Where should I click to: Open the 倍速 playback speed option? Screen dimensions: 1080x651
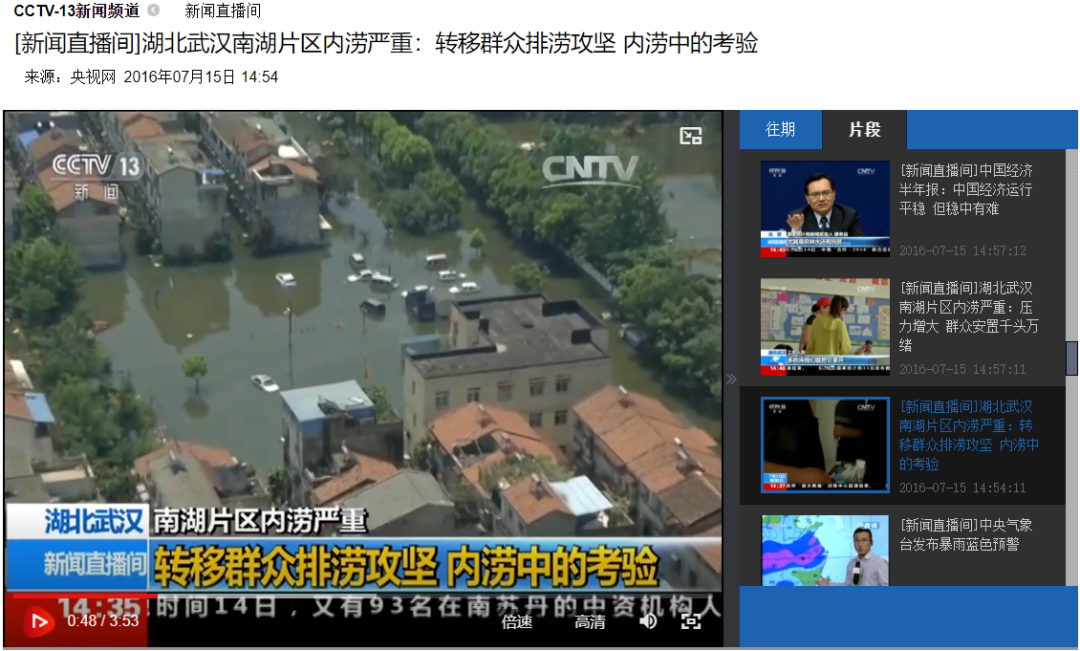[x=517, y=622]
